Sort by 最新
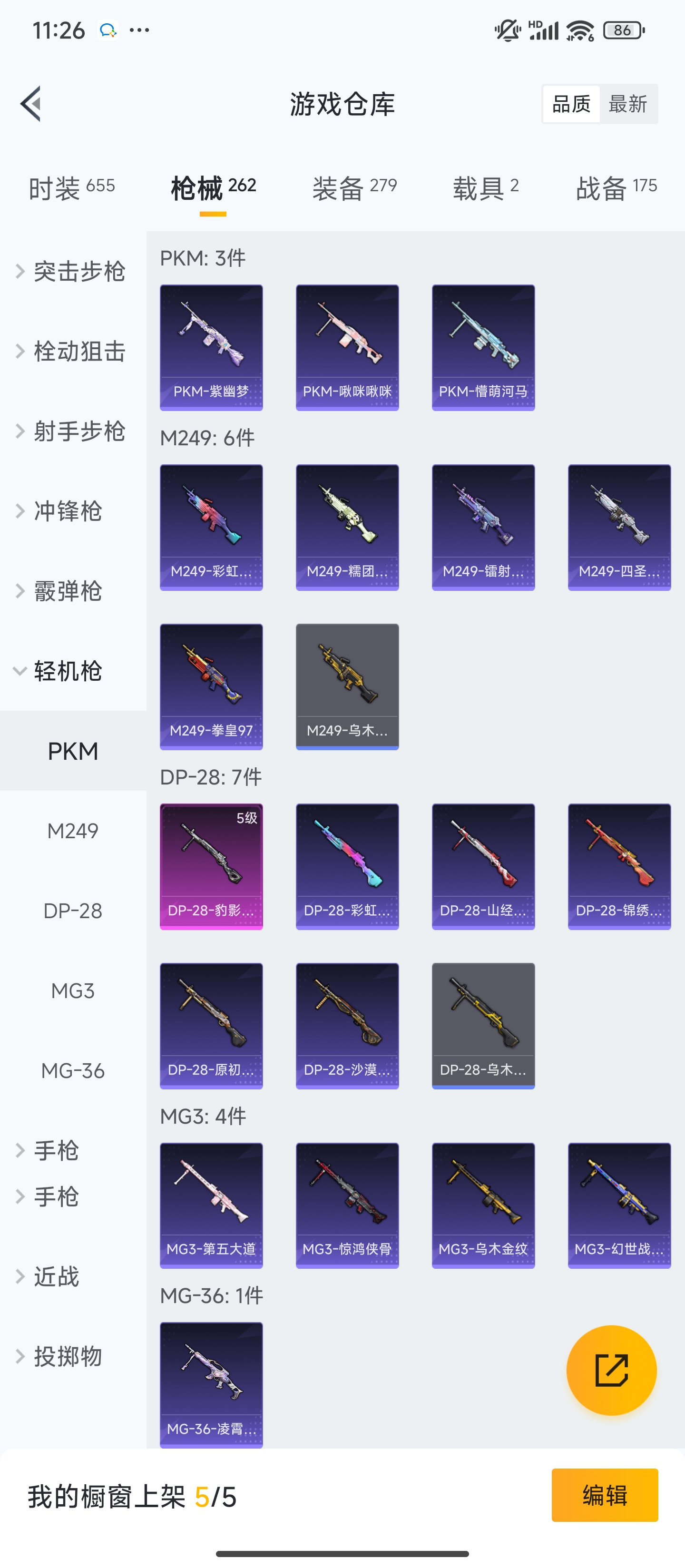This screenshot has width=685, height=1568. click(628, 104)
